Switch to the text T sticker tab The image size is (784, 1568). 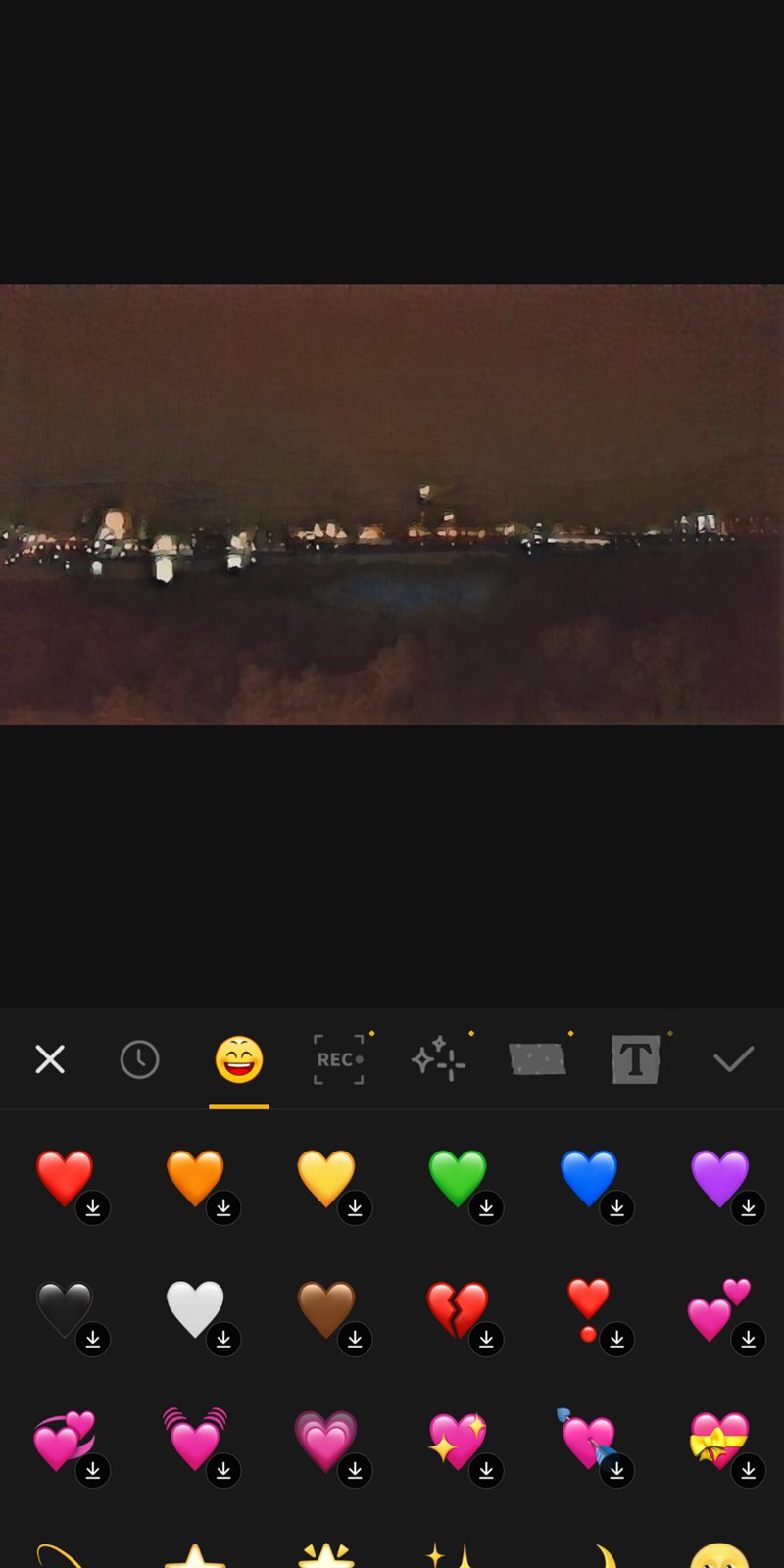635,1059
